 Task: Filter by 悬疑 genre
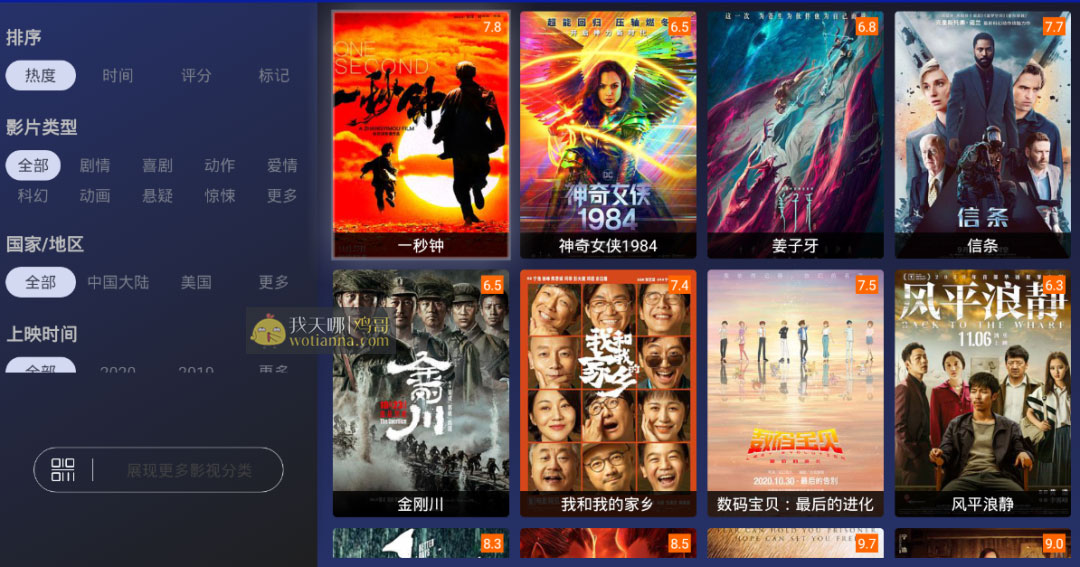coord(157,196)
